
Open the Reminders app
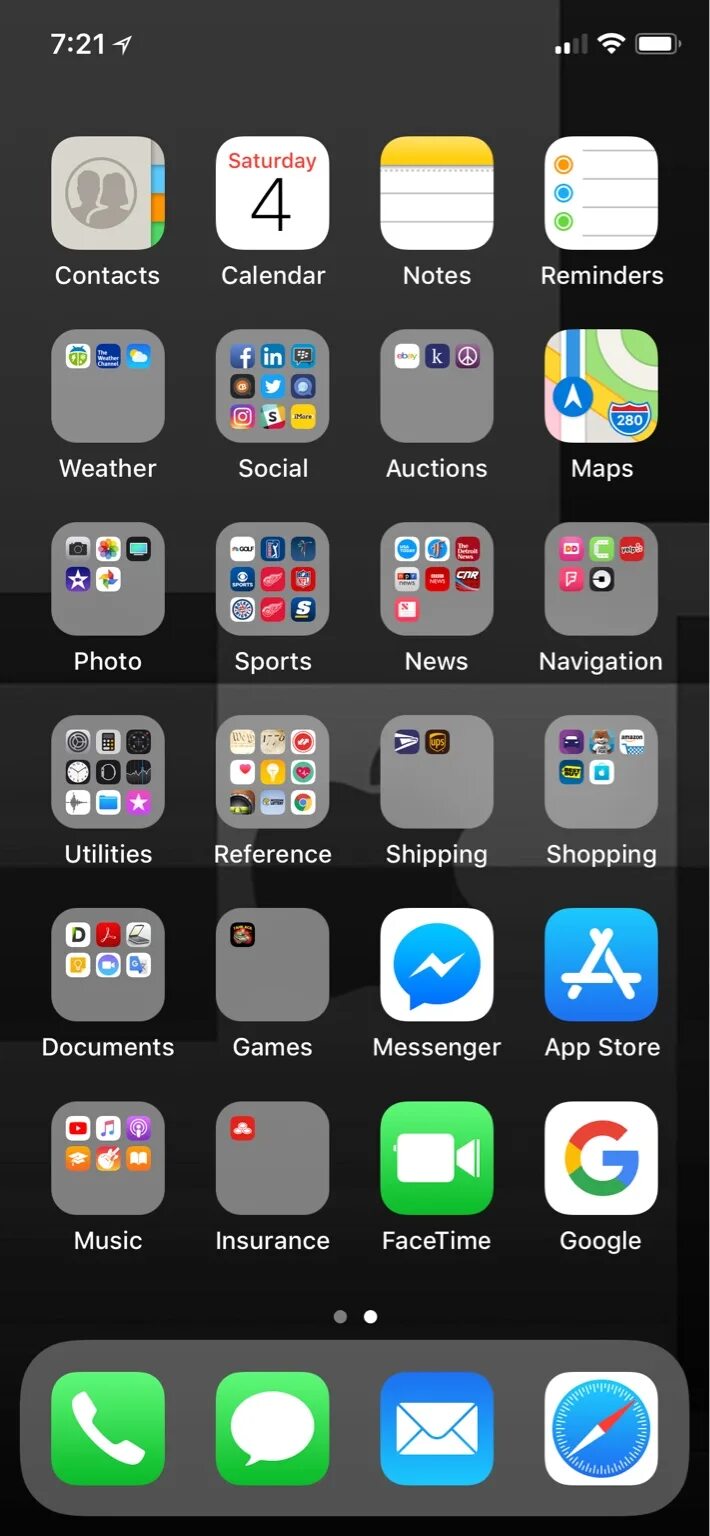[601, 193]
